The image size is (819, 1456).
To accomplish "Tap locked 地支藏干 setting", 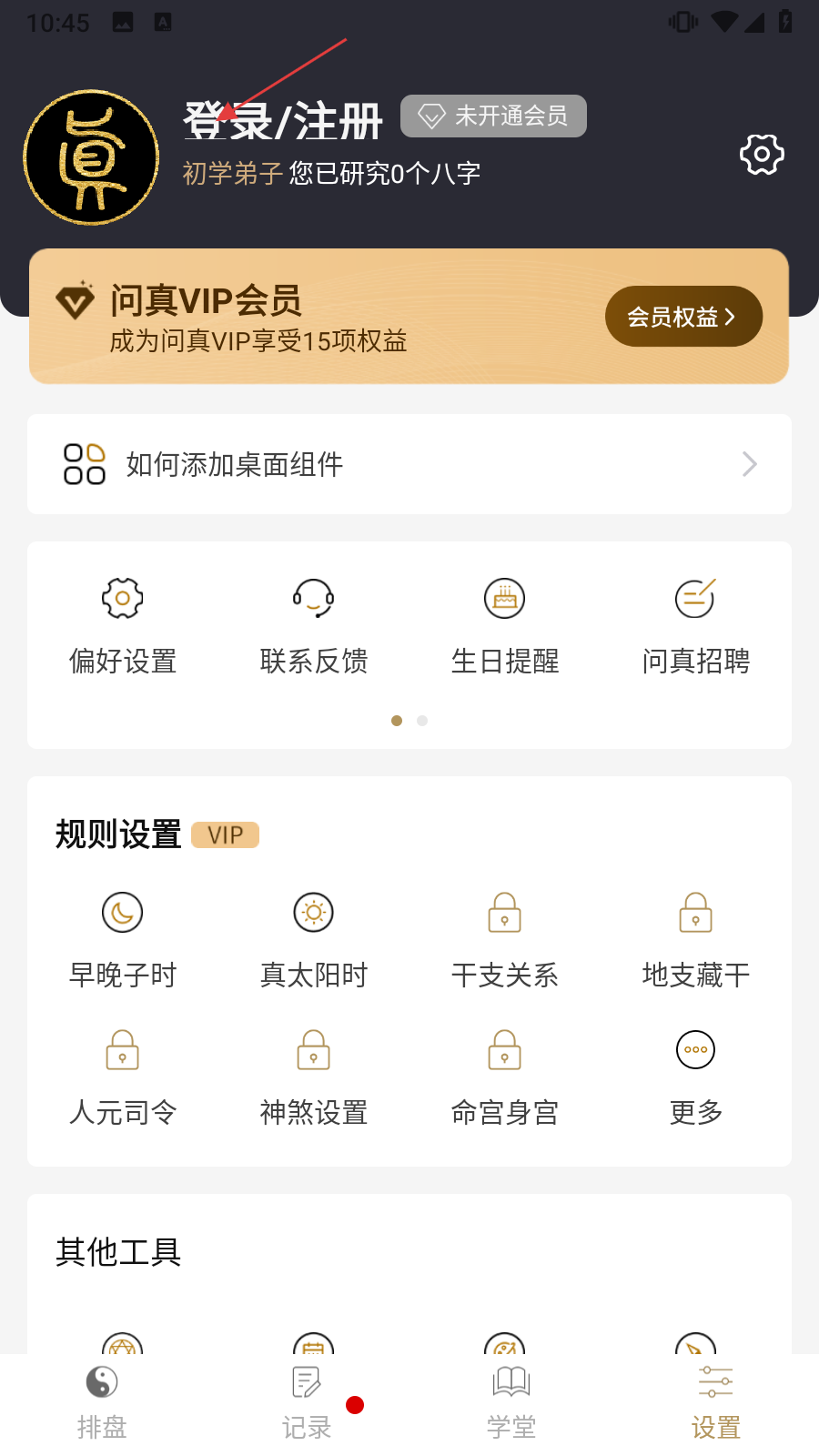I will [696, 941].
